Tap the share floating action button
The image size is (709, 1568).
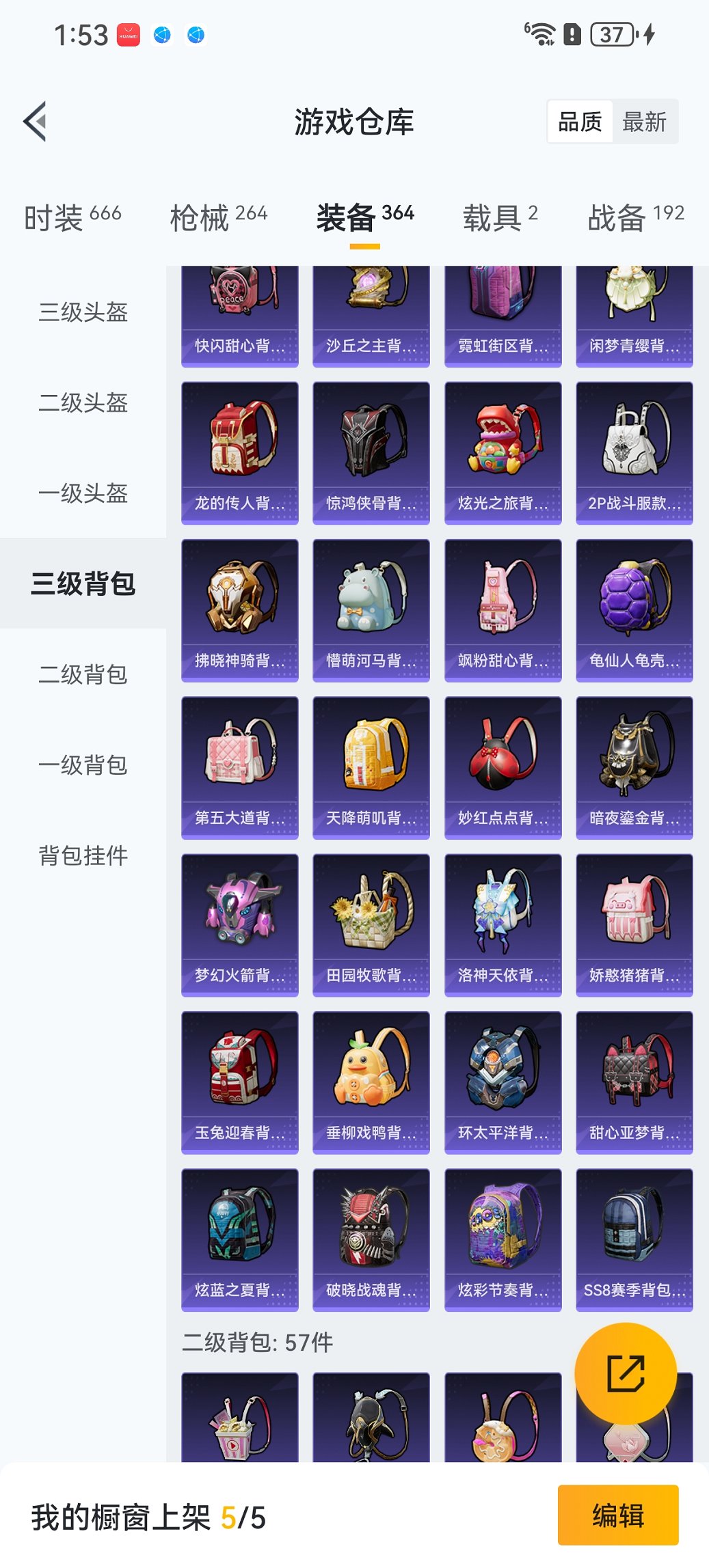pos(626,1373)
